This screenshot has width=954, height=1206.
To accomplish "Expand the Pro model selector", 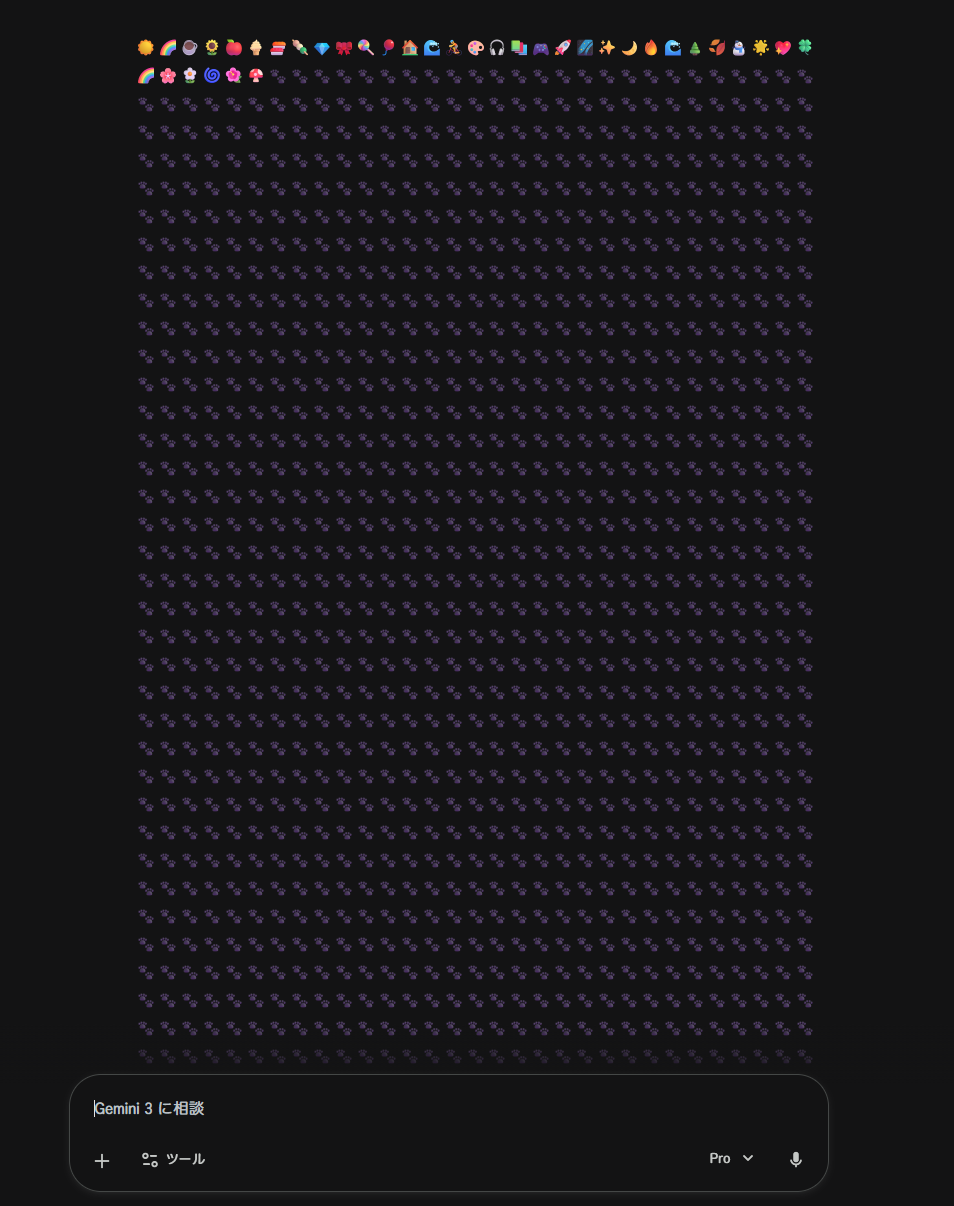I will point(731,1158).
